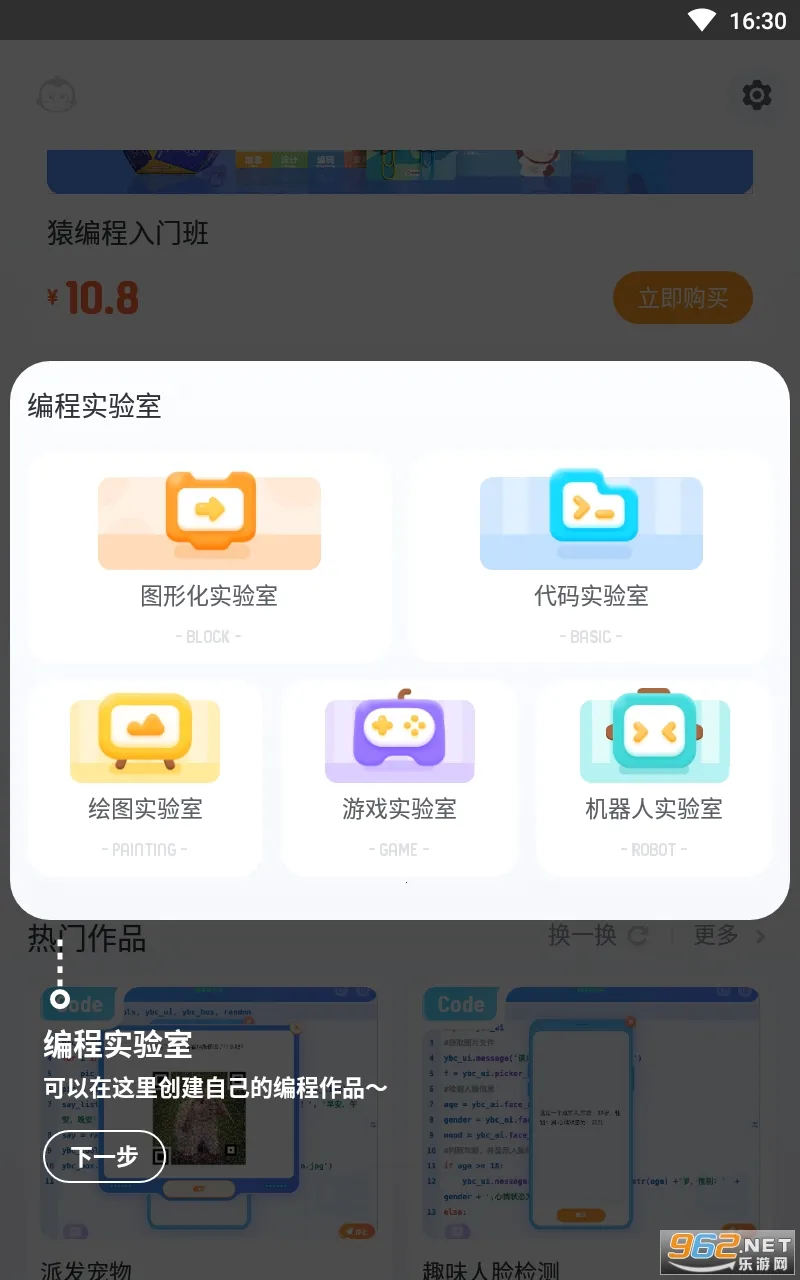800x1280 pixels.
Task: Select the 游戏实验室 game controller icon
Action: (x=399, y=738)
